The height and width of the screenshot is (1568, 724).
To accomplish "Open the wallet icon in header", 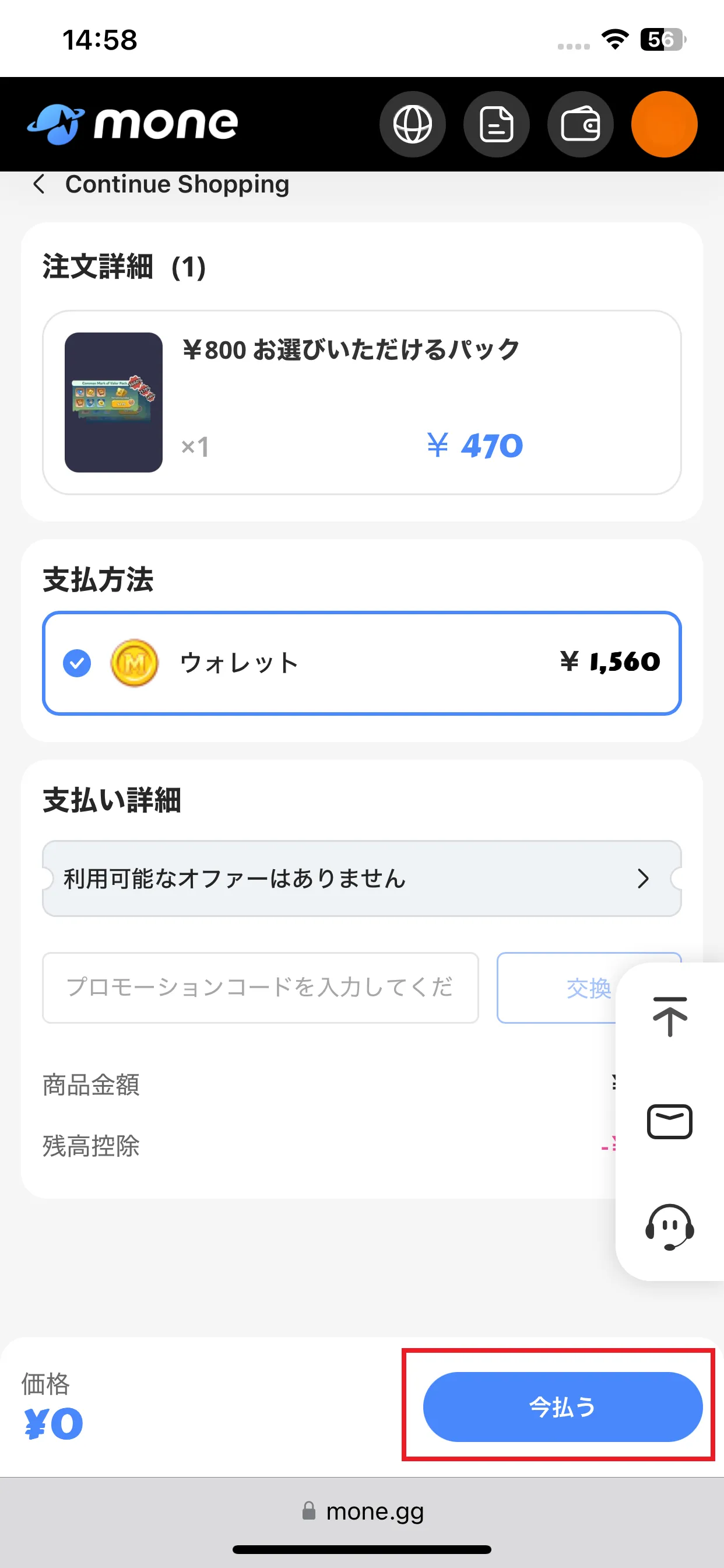I will (581, 124).
